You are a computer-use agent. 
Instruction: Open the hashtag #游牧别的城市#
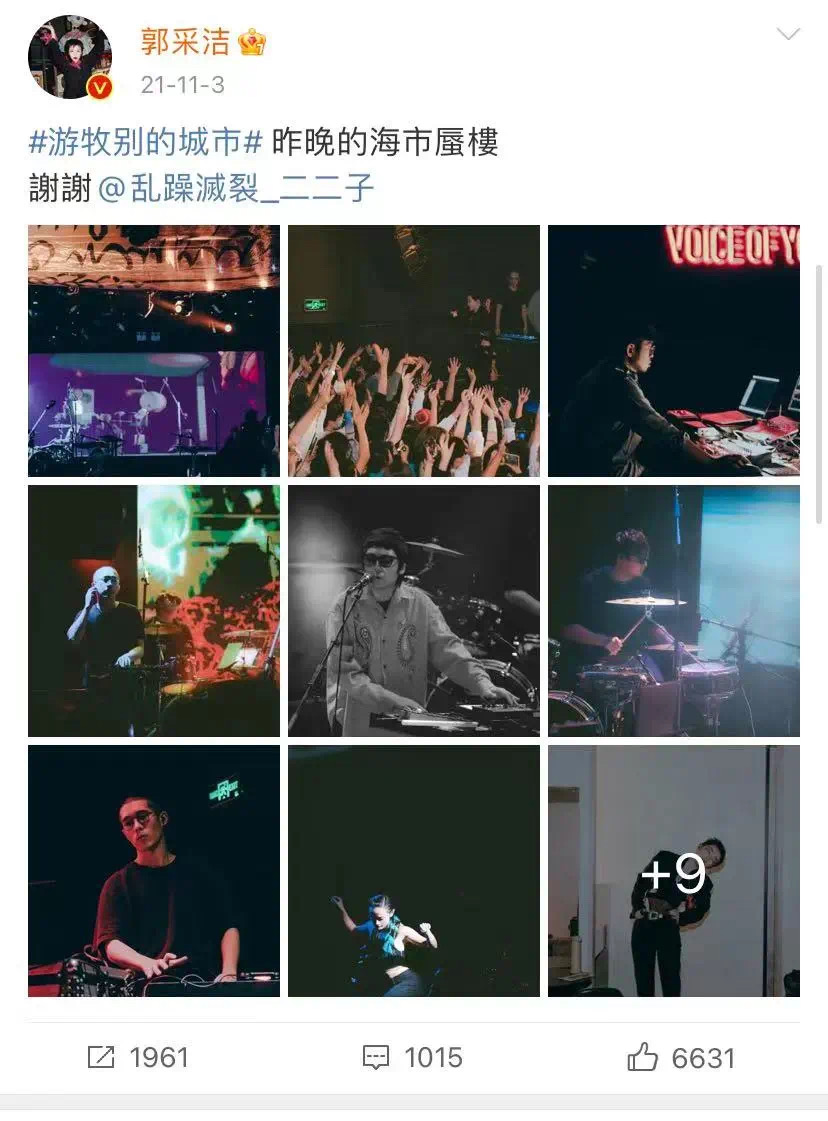tap(146, 143)
